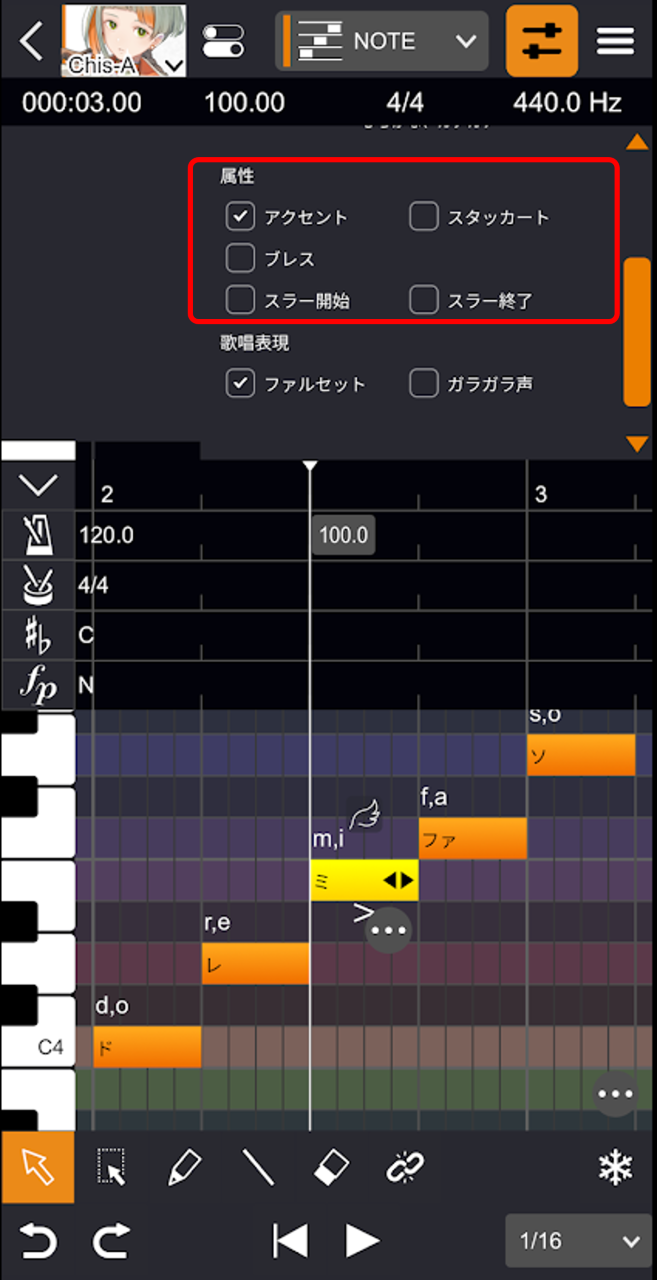Redo the last action

(110, 1241)
